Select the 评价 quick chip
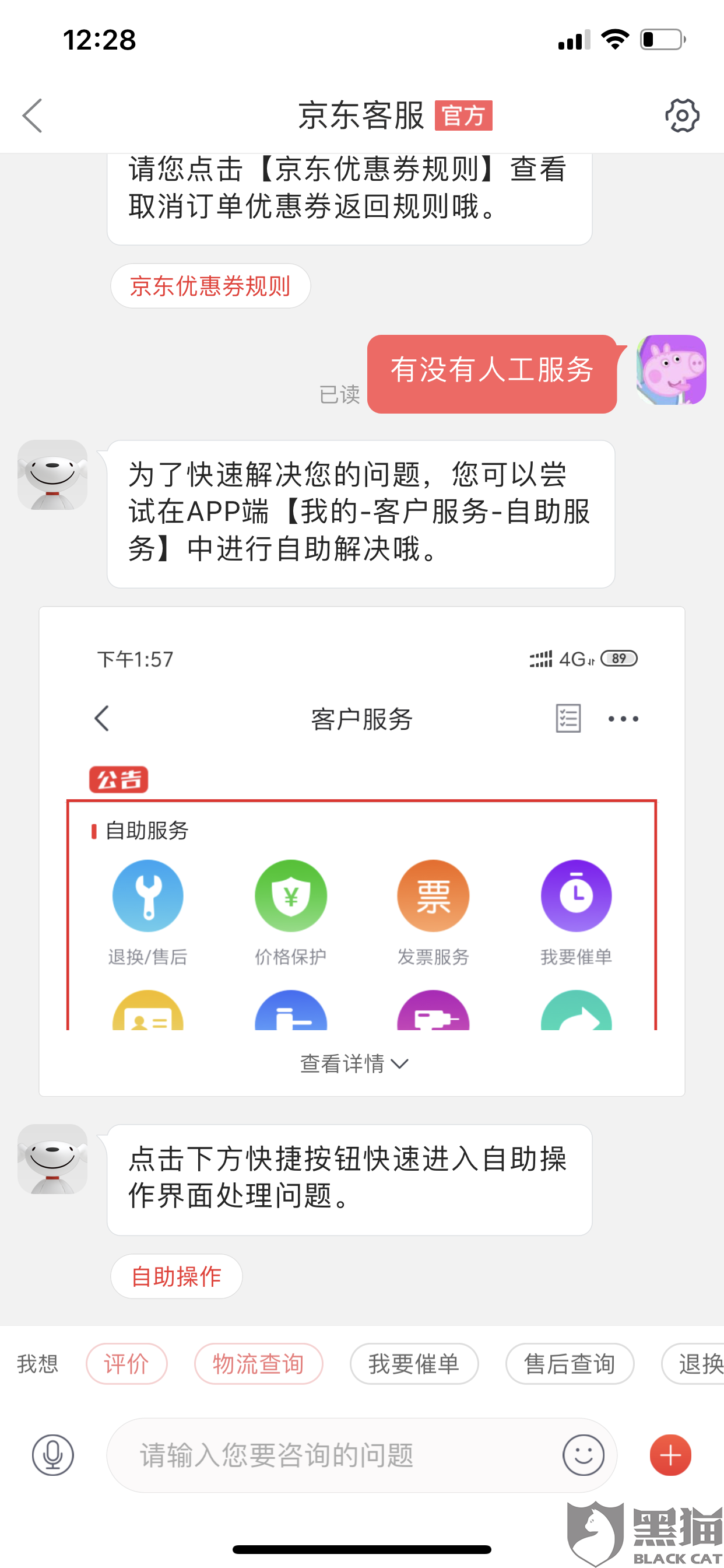Viewport: 724px width, 1568px height. click(126, 1364)
